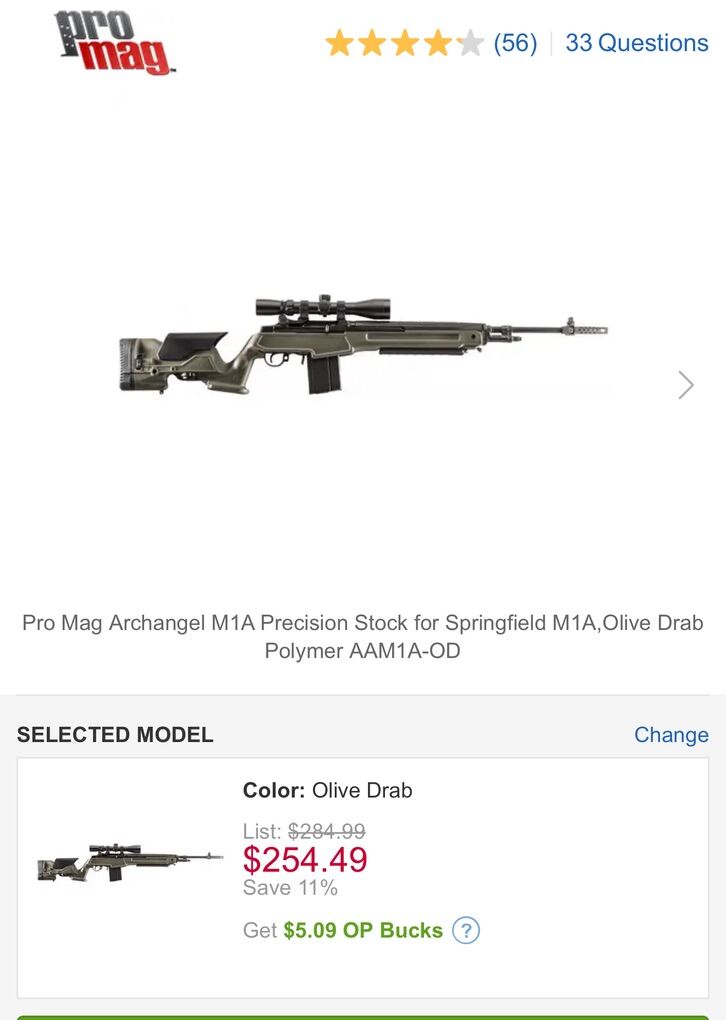Change the selected model
Screen dimensions: 726x1020
[673, 735]
